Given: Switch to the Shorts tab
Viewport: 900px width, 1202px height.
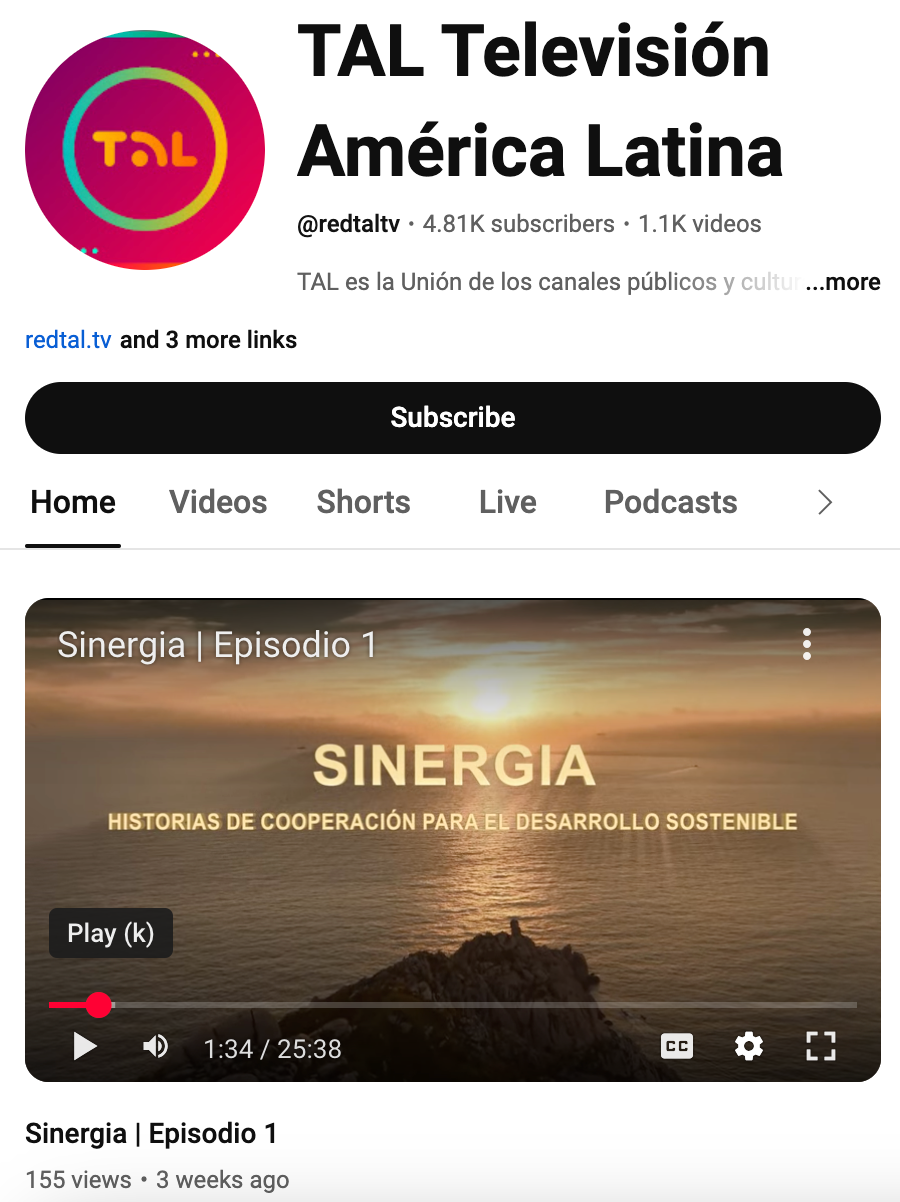Looking at the screenshot, I should click(x=363, y=502).
